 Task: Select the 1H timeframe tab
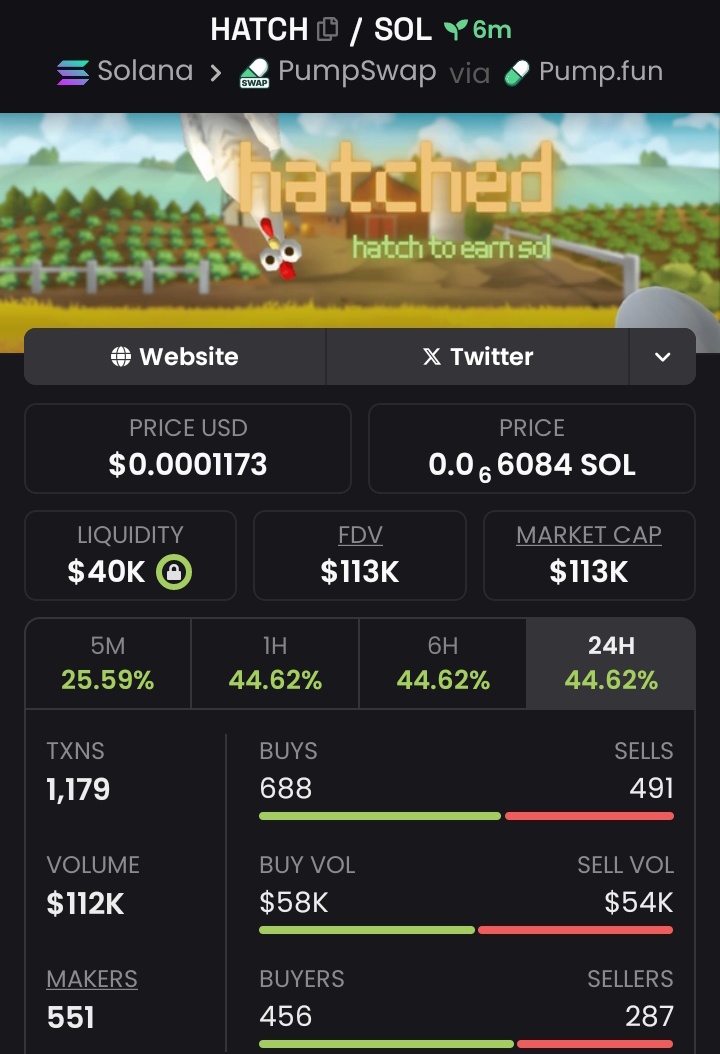(275, 664)
